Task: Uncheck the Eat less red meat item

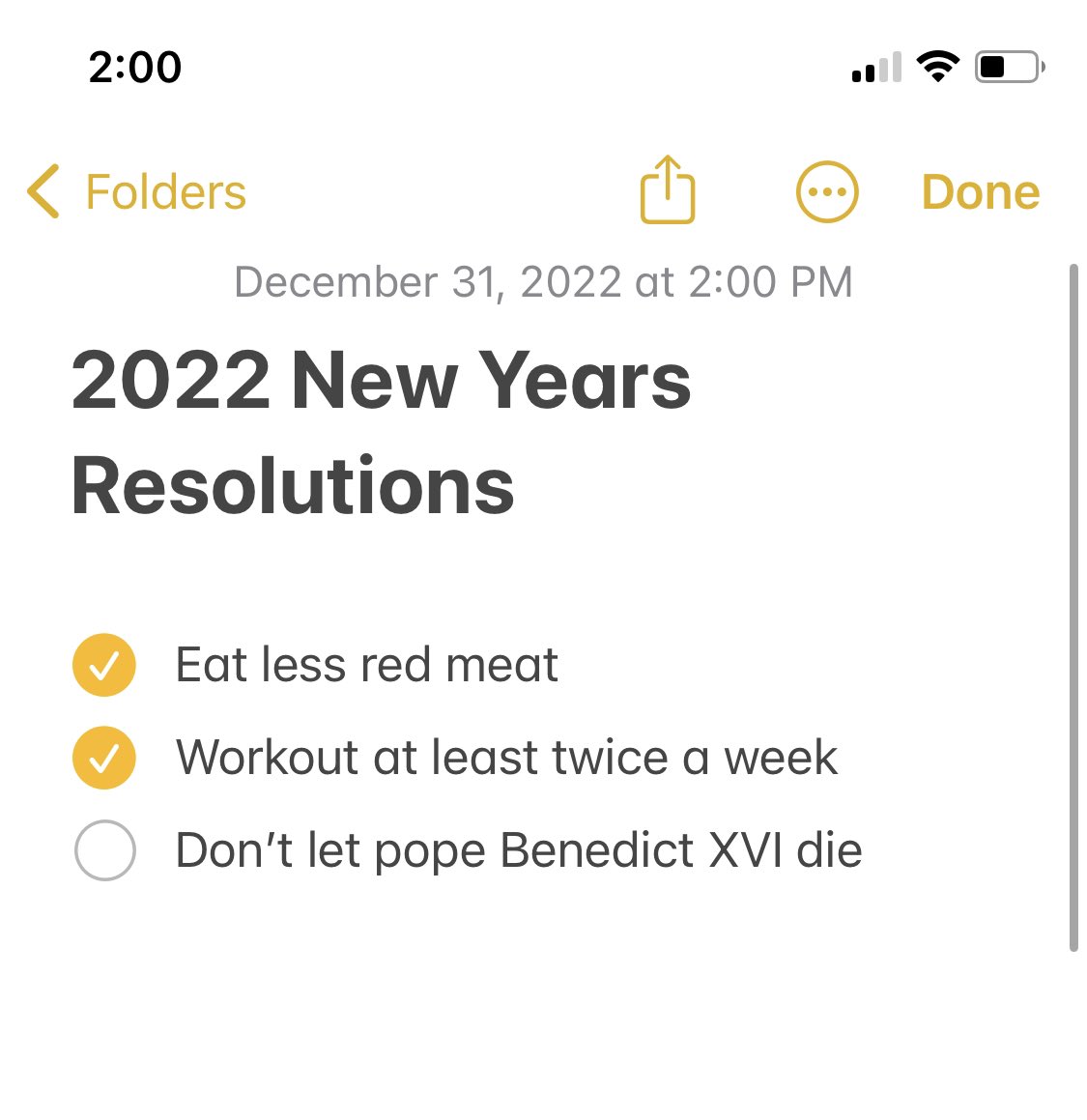Action: click(104, 666)
